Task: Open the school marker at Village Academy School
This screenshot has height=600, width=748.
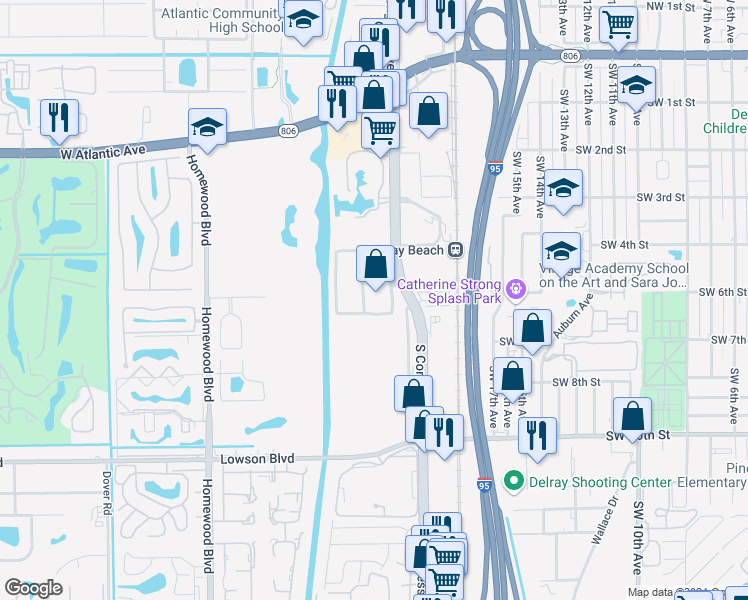Action: click(x=561, y=251)
